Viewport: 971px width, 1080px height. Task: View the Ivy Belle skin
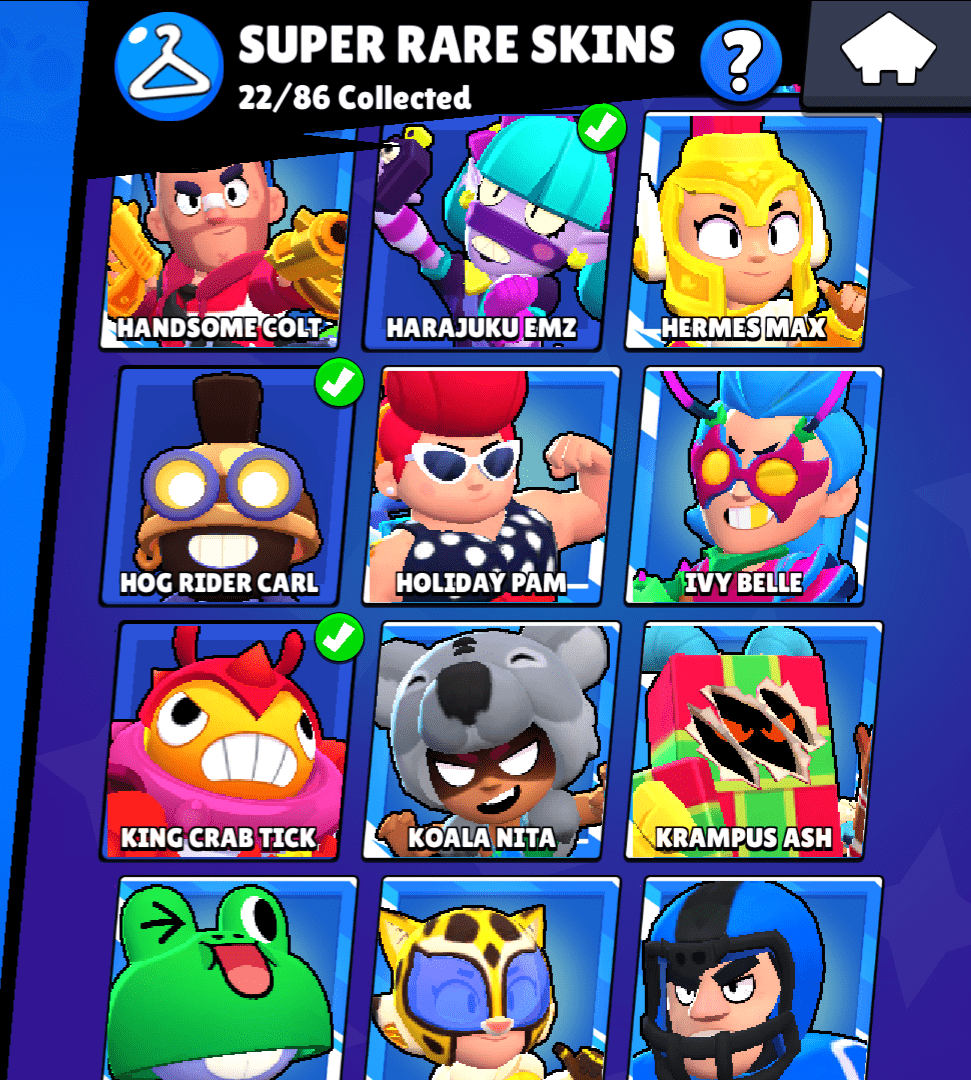point(753,487)
